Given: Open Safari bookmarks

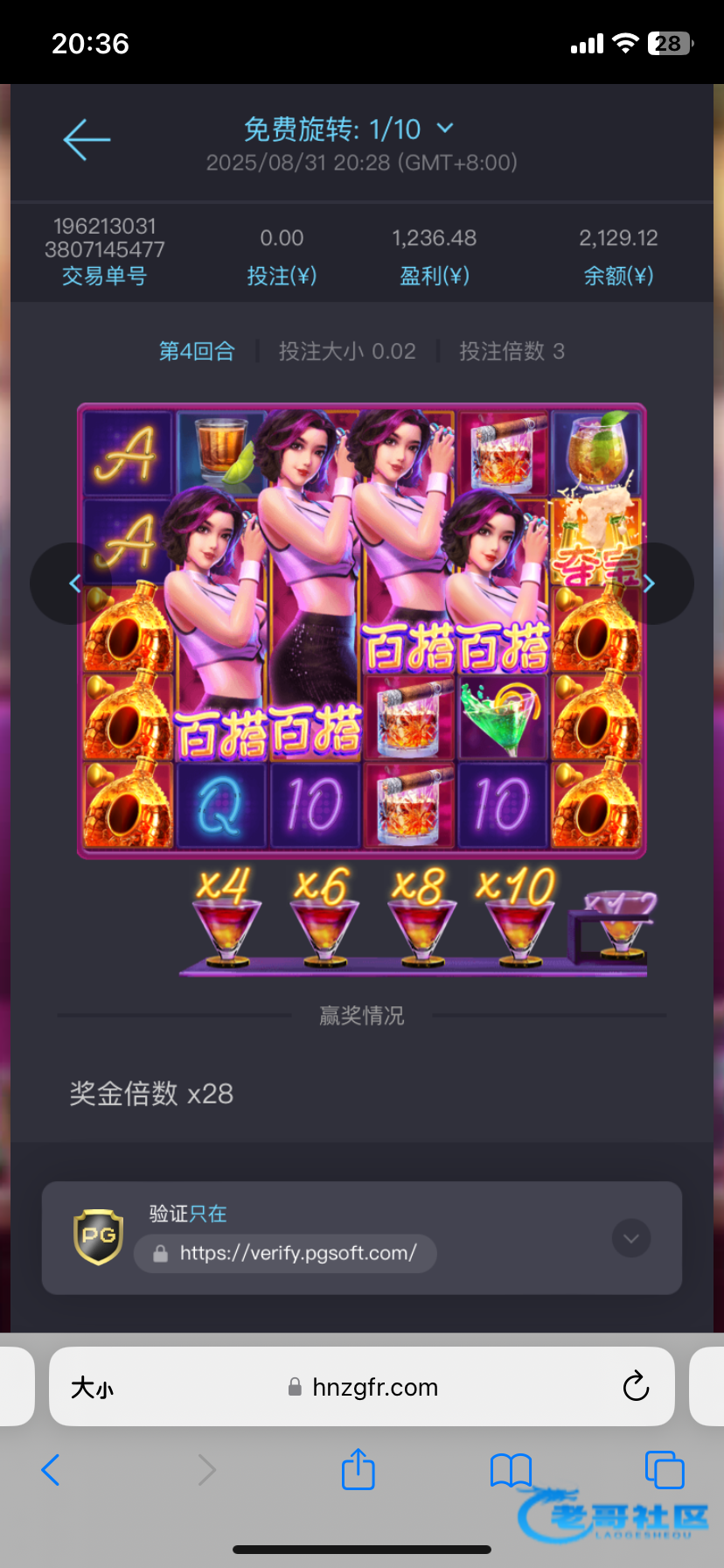Looking at the screenshot, I should coord(511,1471).
